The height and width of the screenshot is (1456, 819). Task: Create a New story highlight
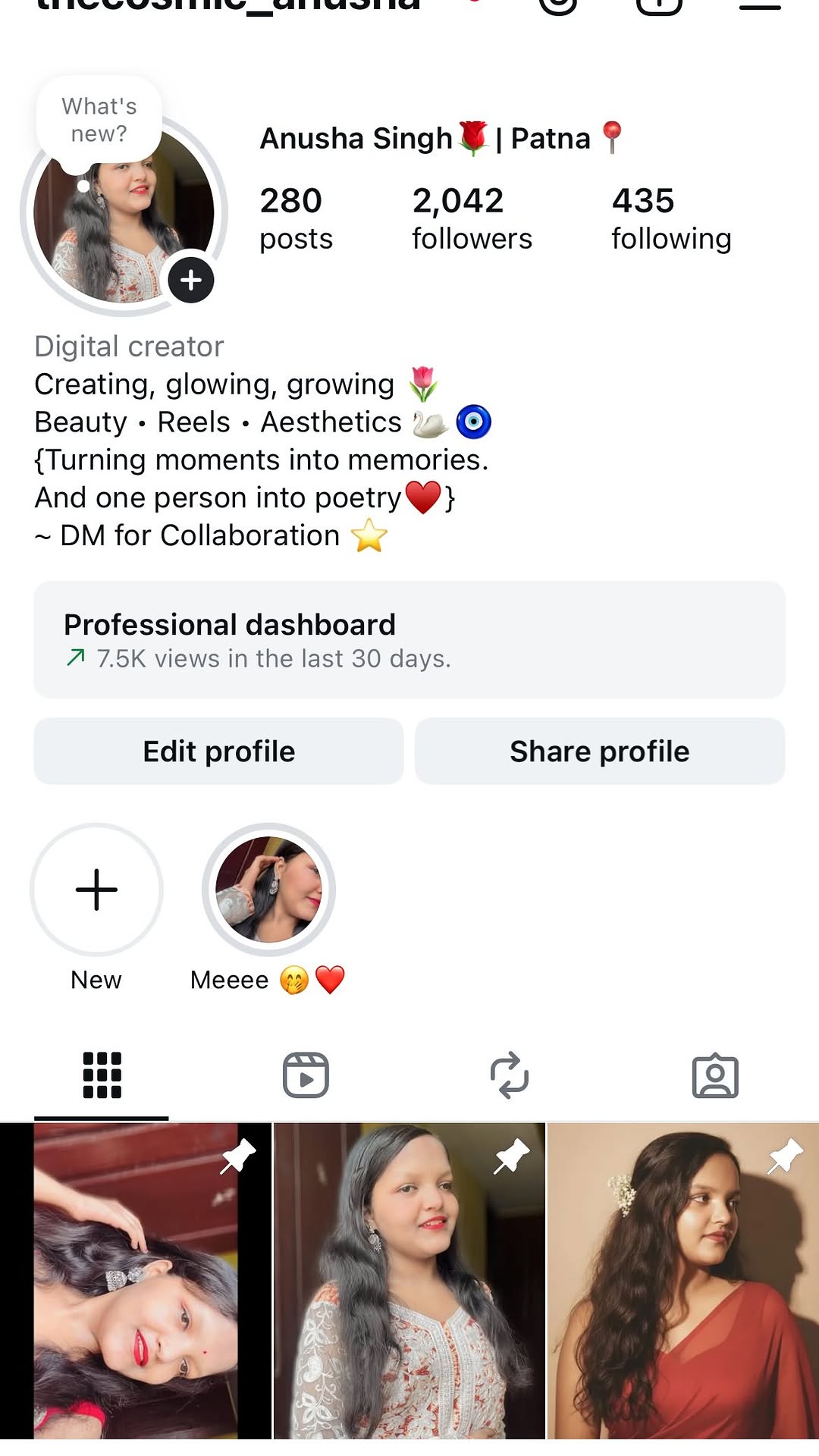(x=96, y=890)
